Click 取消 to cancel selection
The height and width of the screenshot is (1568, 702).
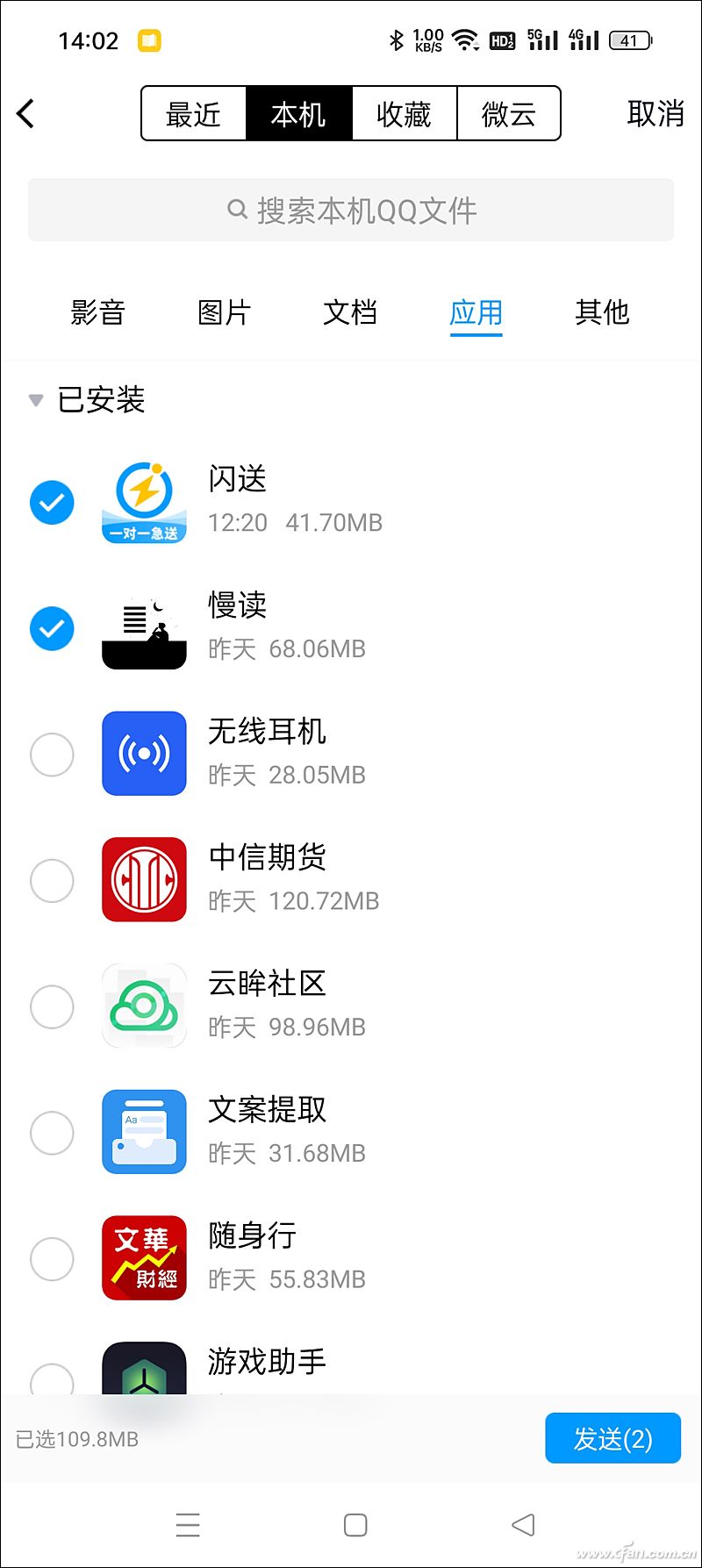pos(655,114)
